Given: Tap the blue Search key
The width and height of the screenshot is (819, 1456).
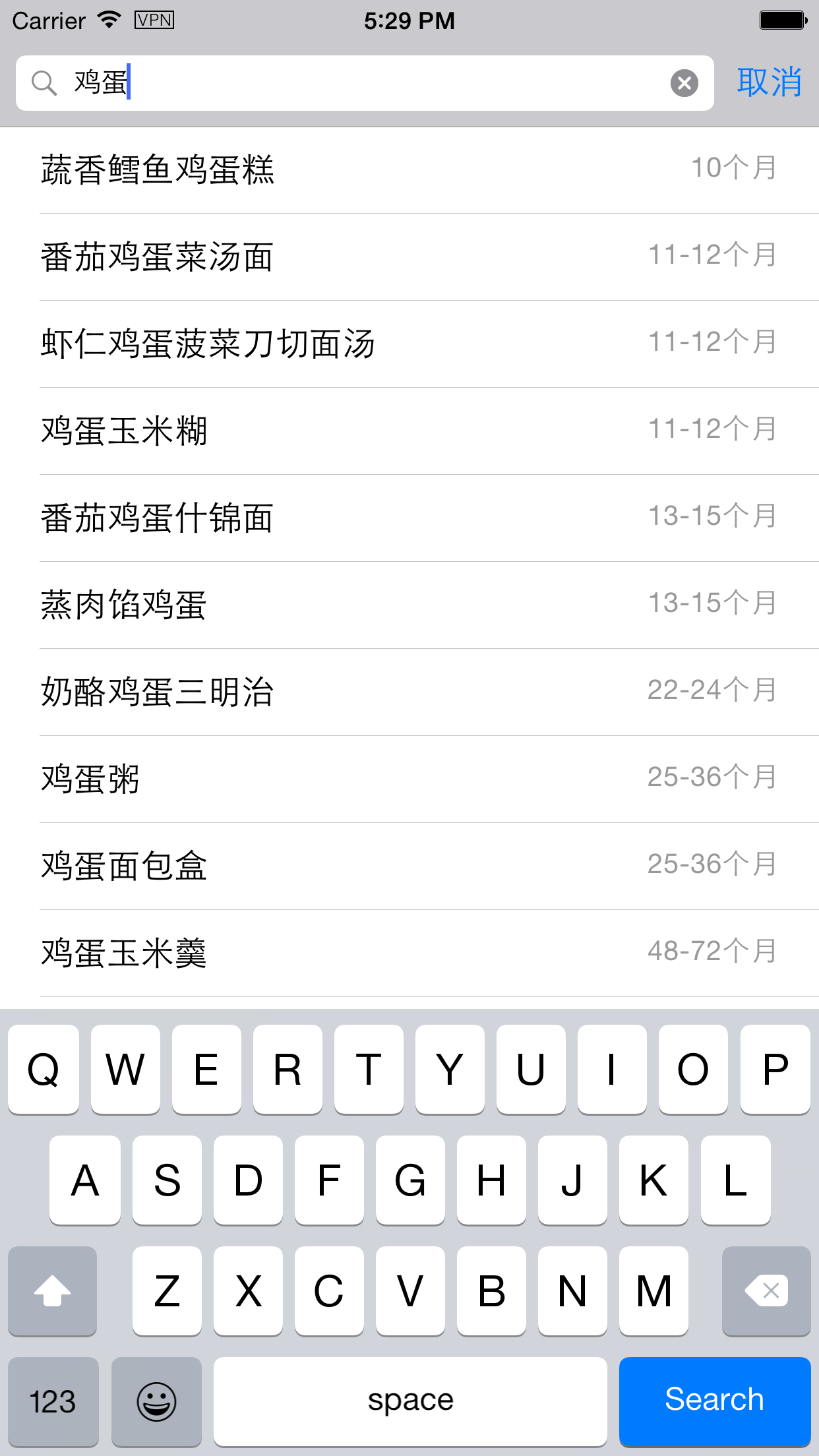Looking at the screenshot, I should (x=714, y=1400).
